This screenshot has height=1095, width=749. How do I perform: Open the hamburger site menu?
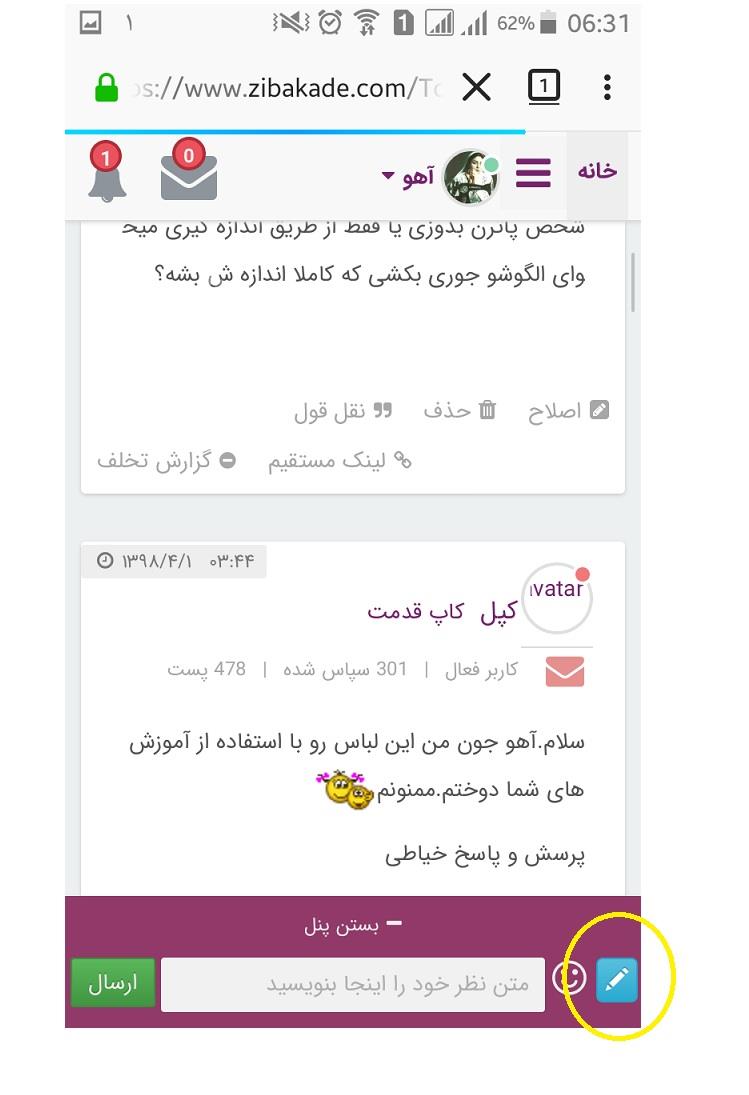point(533,175)
